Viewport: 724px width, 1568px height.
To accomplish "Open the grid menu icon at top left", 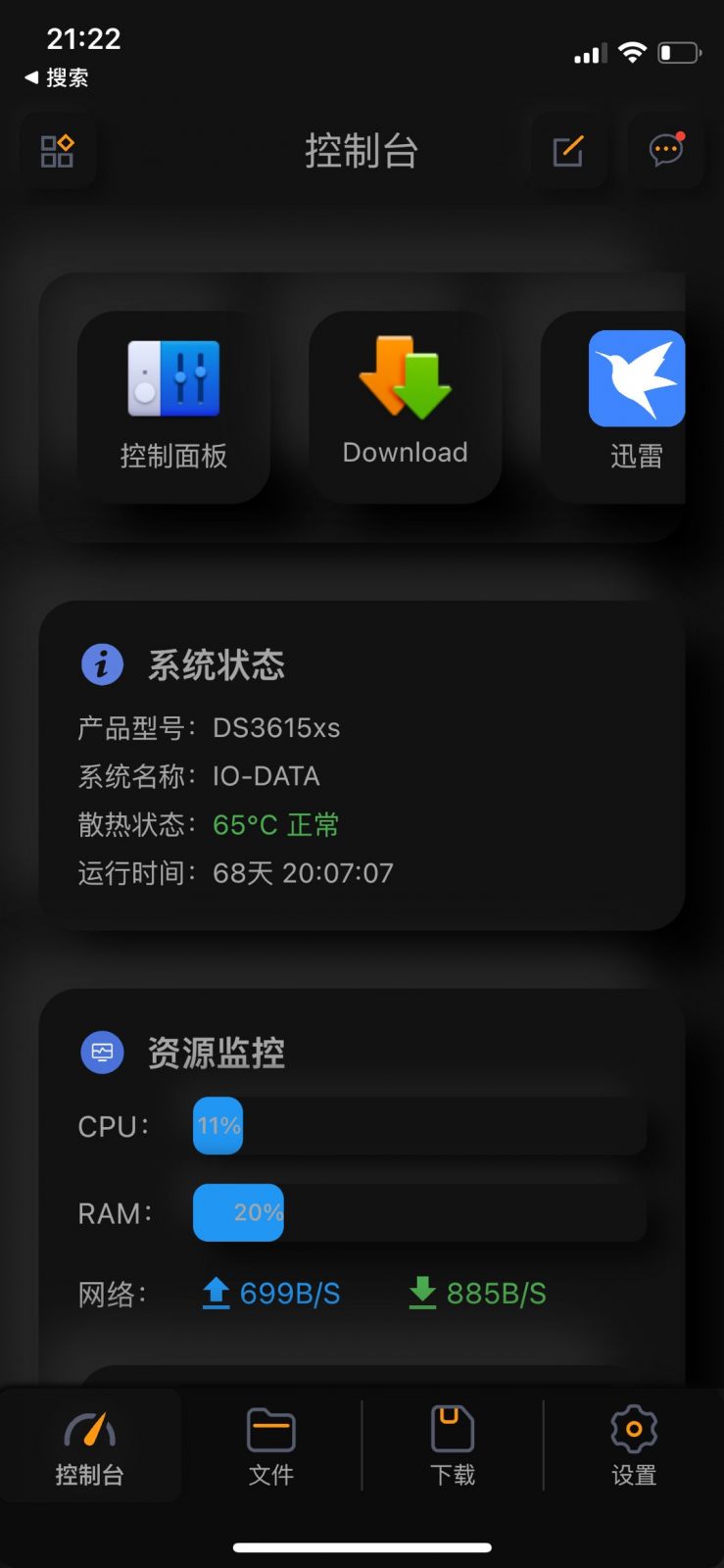I will pos(57,151).
